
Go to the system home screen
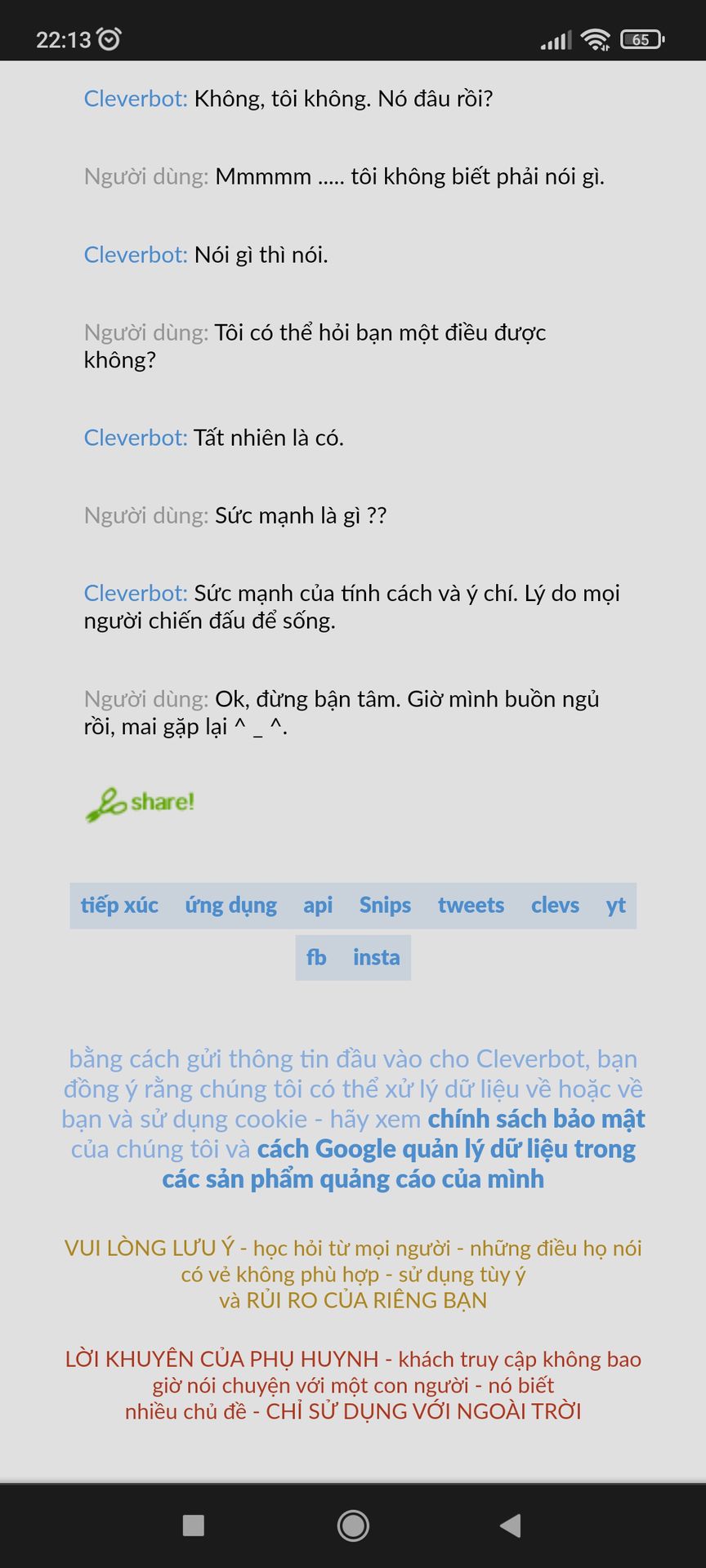click(353, 1525)
